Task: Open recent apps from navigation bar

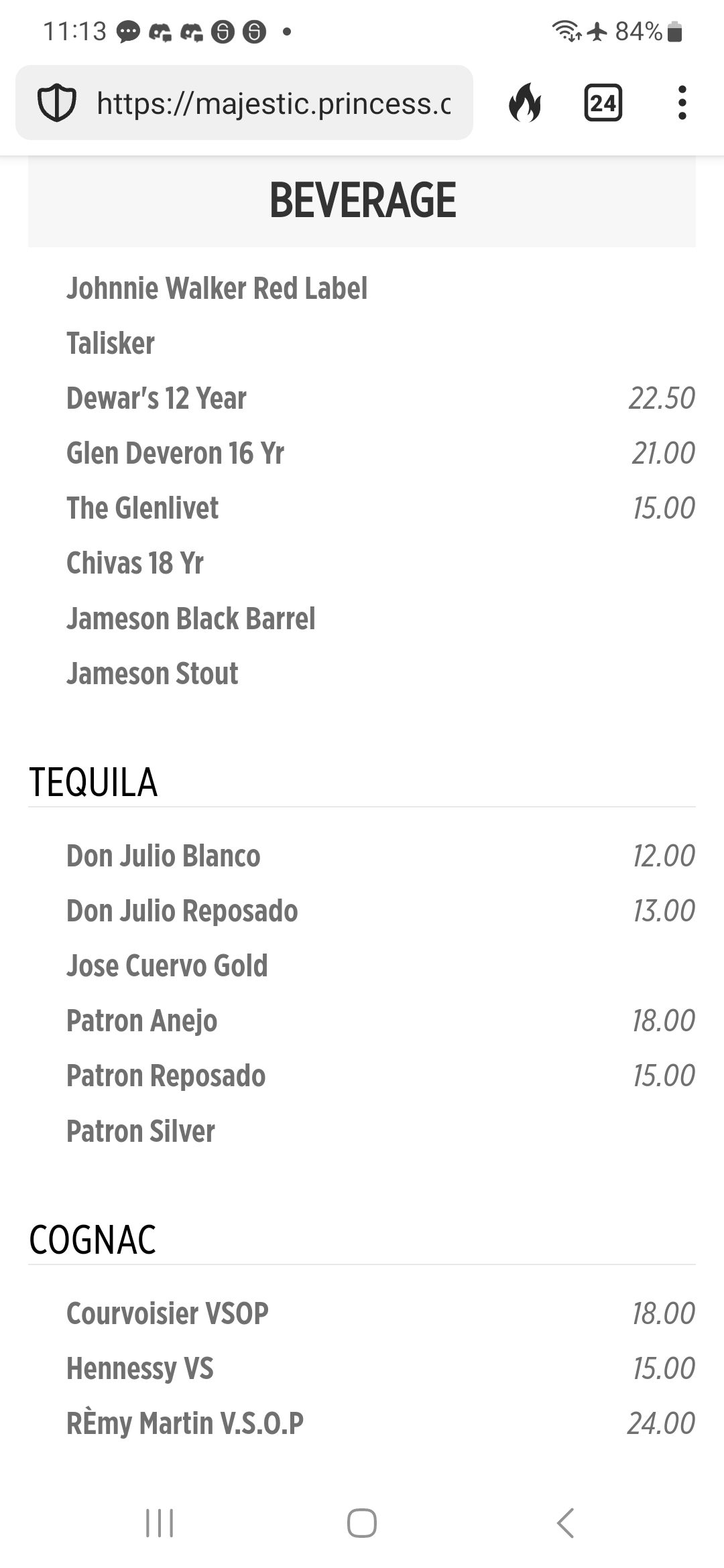Action: click(x=160, y=1523)
